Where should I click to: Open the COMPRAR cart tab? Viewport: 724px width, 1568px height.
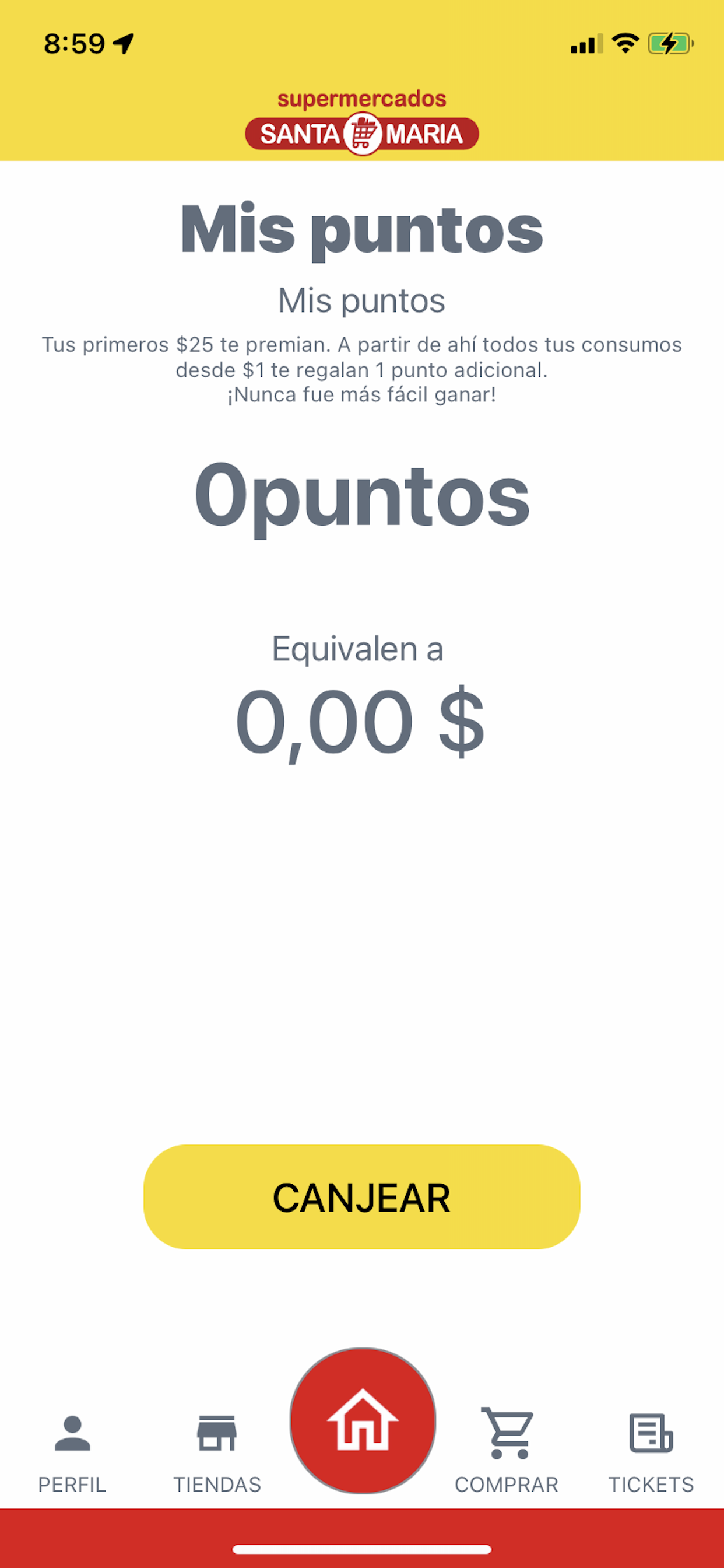tap(507, 1452)
